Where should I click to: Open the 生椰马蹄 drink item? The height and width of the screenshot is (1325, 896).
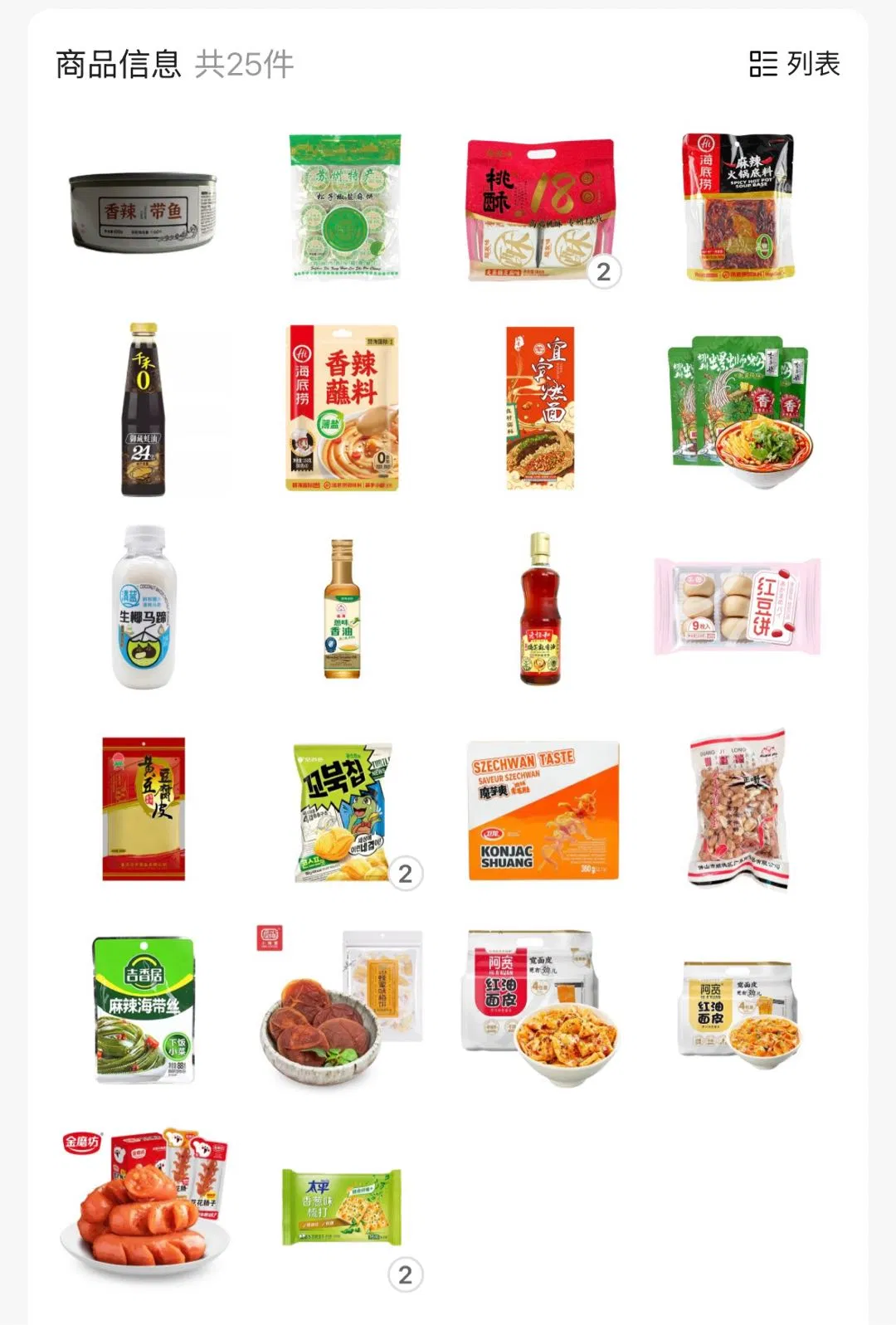pyautogui.click(x=144, y=607)
